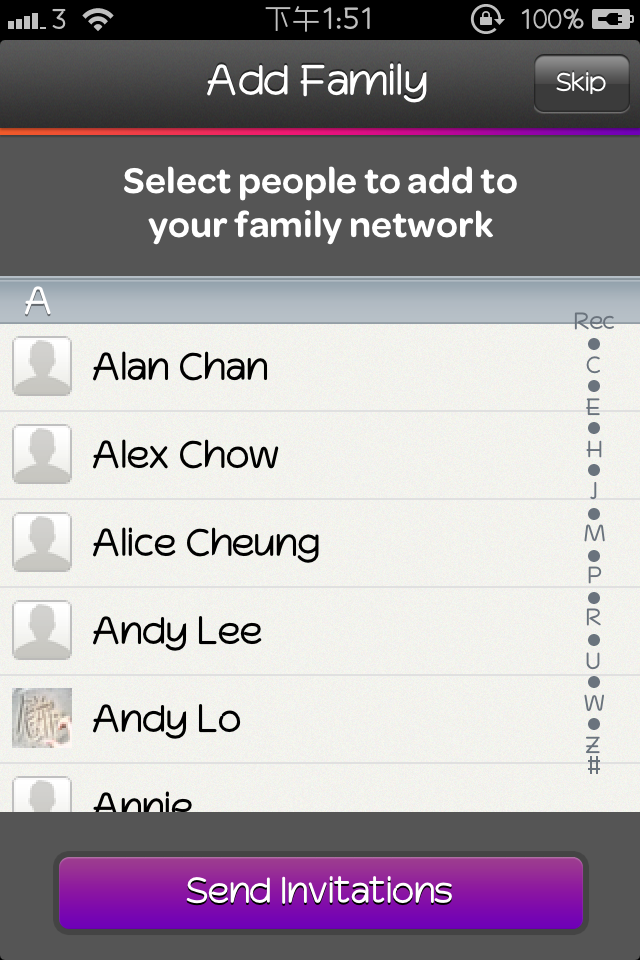Viewport: 640px width, 960px height.
Task: Jump to Rec in the side index
Action: pos(594,321)
